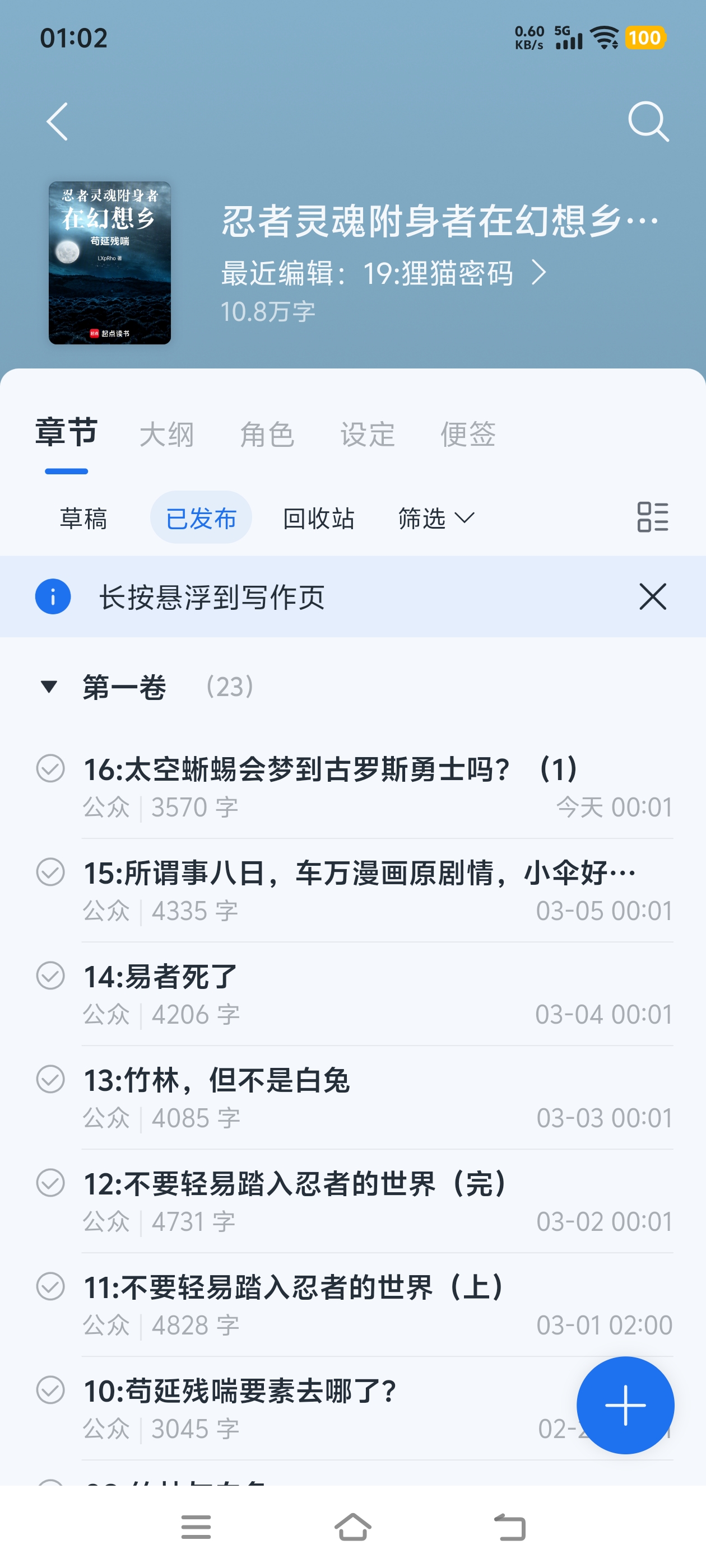Viewport: 706px width, 1568px height.
Task: Create a new chapter with the plus button
Action: pyautogui.click(x=625, y=1405)
